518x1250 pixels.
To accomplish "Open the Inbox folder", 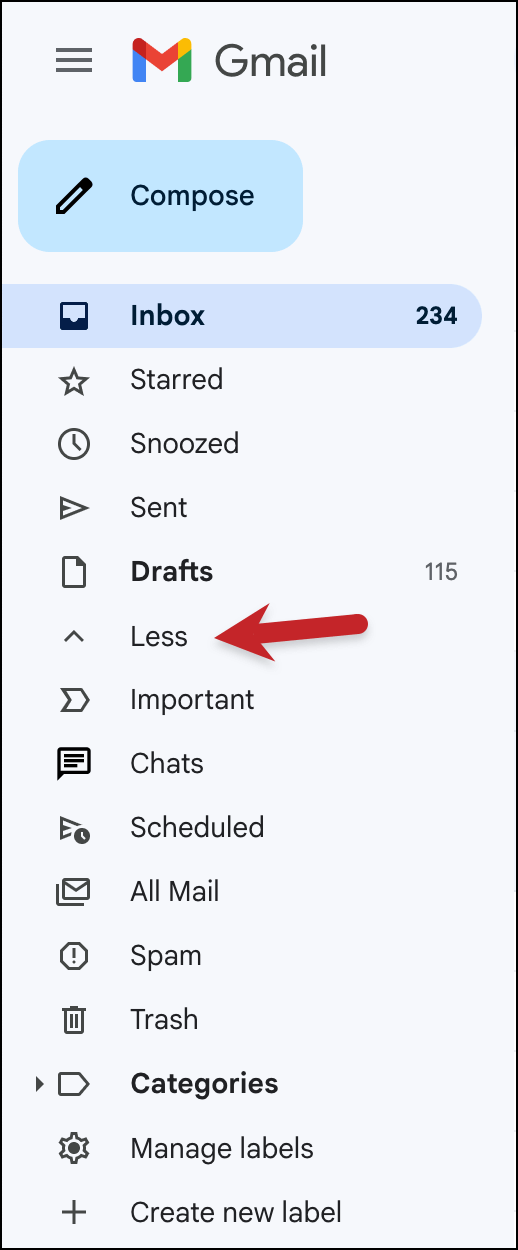I will tap(241, 316).
